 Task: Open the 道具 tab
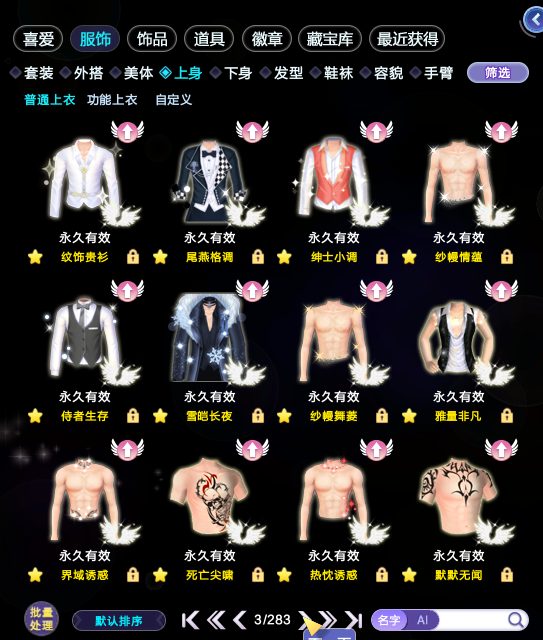coord(209,39)
